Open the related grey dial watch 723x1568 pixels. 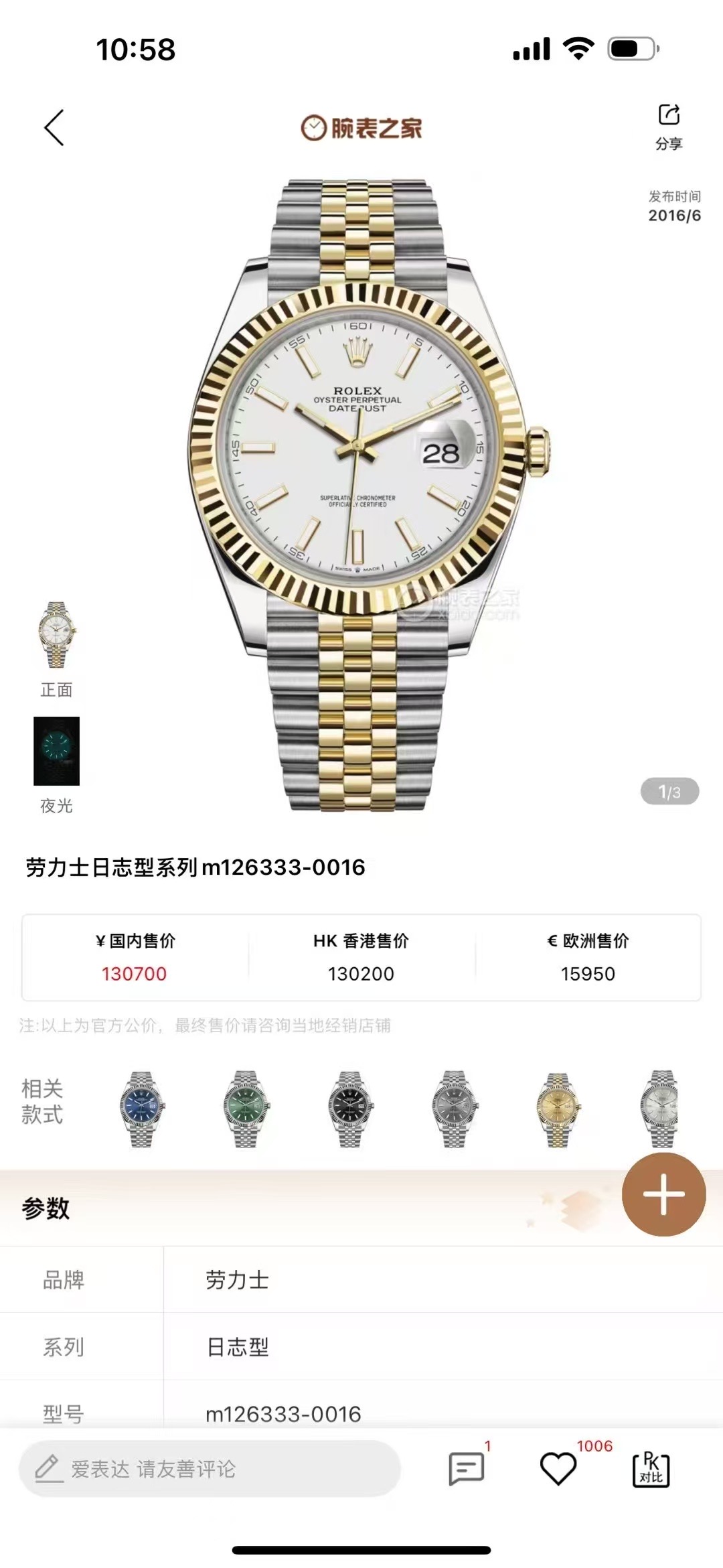click(455, 1109)
